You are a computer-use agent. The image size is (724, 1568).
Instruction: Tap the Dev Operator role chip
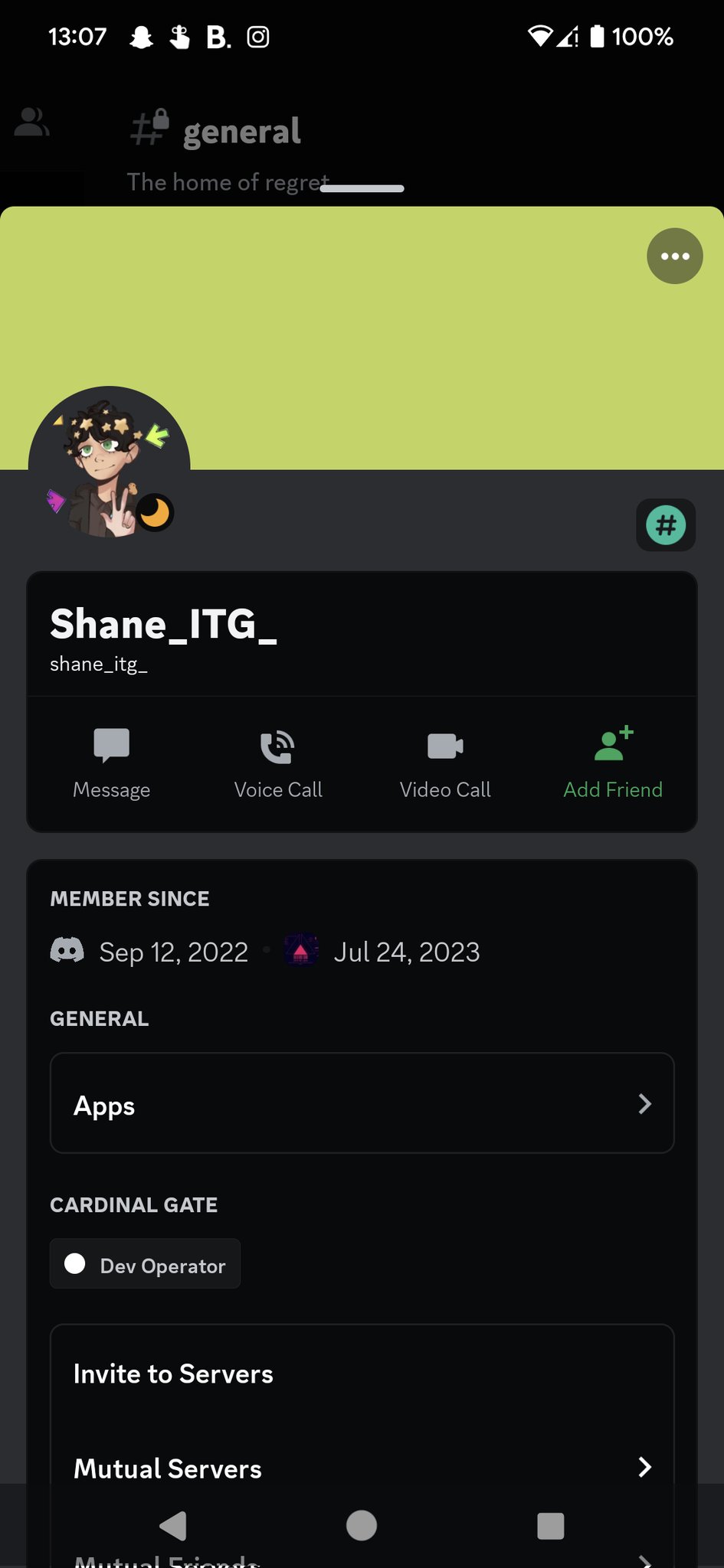pyautogui.click(x=146, y=1264)
